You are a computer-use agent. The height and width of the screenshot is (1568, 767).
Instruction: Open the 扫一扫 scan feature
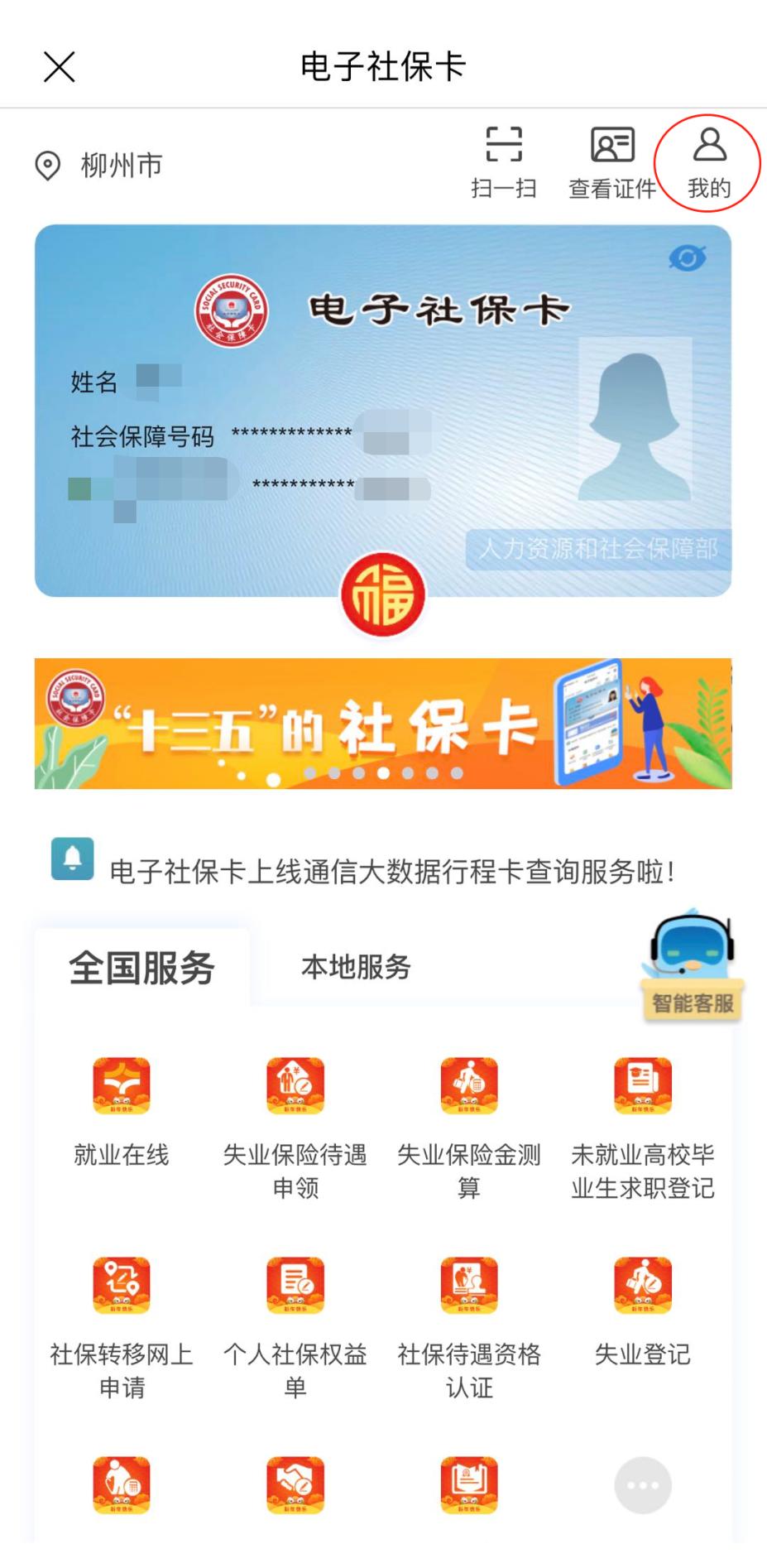coord(505,161)
